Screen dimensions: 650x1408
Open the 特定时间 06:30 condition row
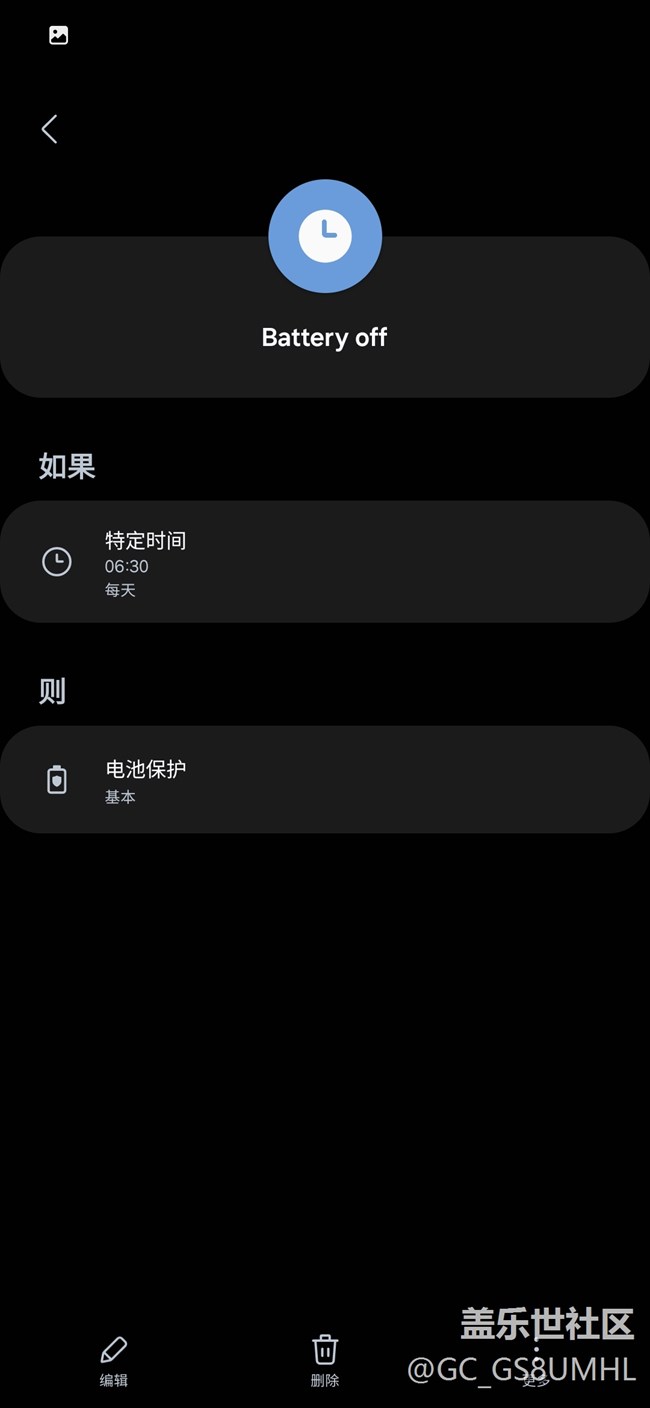point(325,562)
